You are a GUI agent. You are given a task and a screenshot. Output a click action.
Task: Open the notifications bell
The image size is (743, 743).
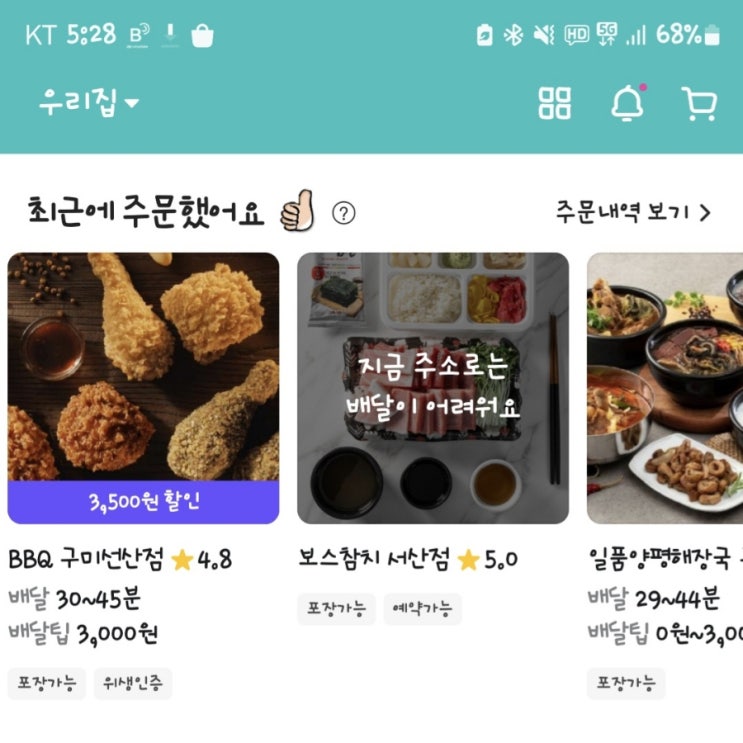click(x=627, y=102)
